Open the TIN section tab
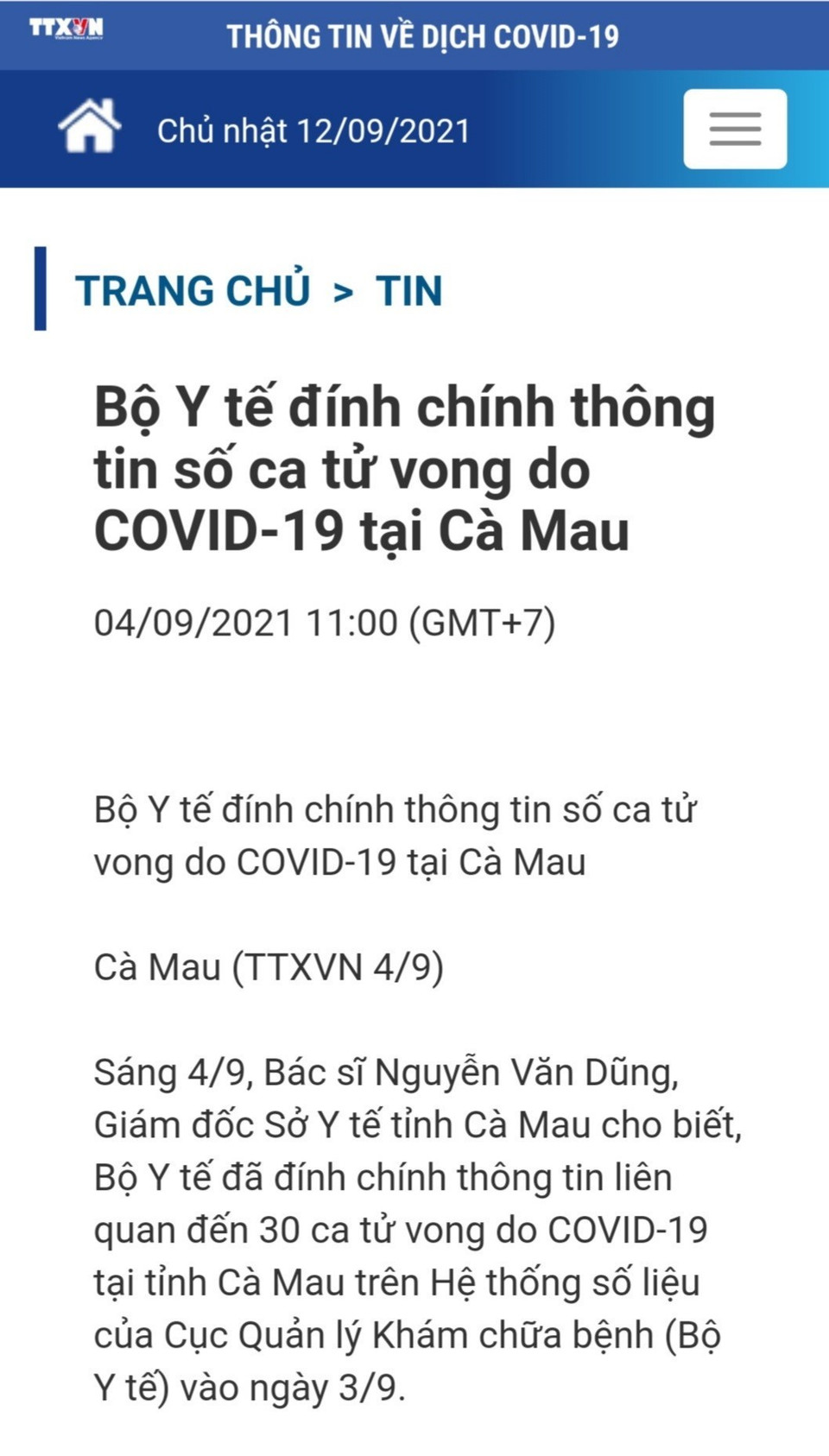Viewport: 829px width, 1456px height. (409, 292)
